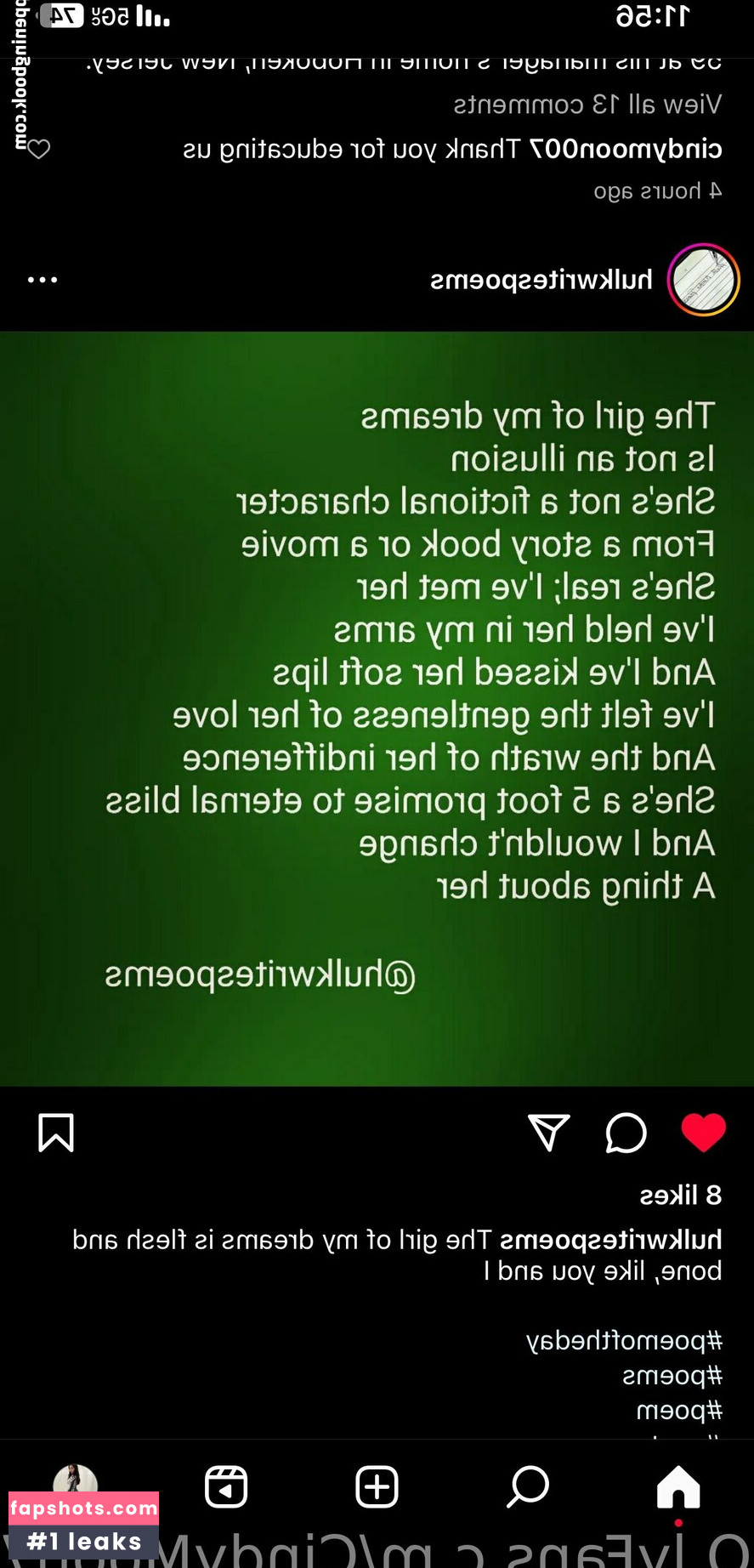
Task: Bookmark the hulkwritespoems poem post
Action: (56, 1133)
